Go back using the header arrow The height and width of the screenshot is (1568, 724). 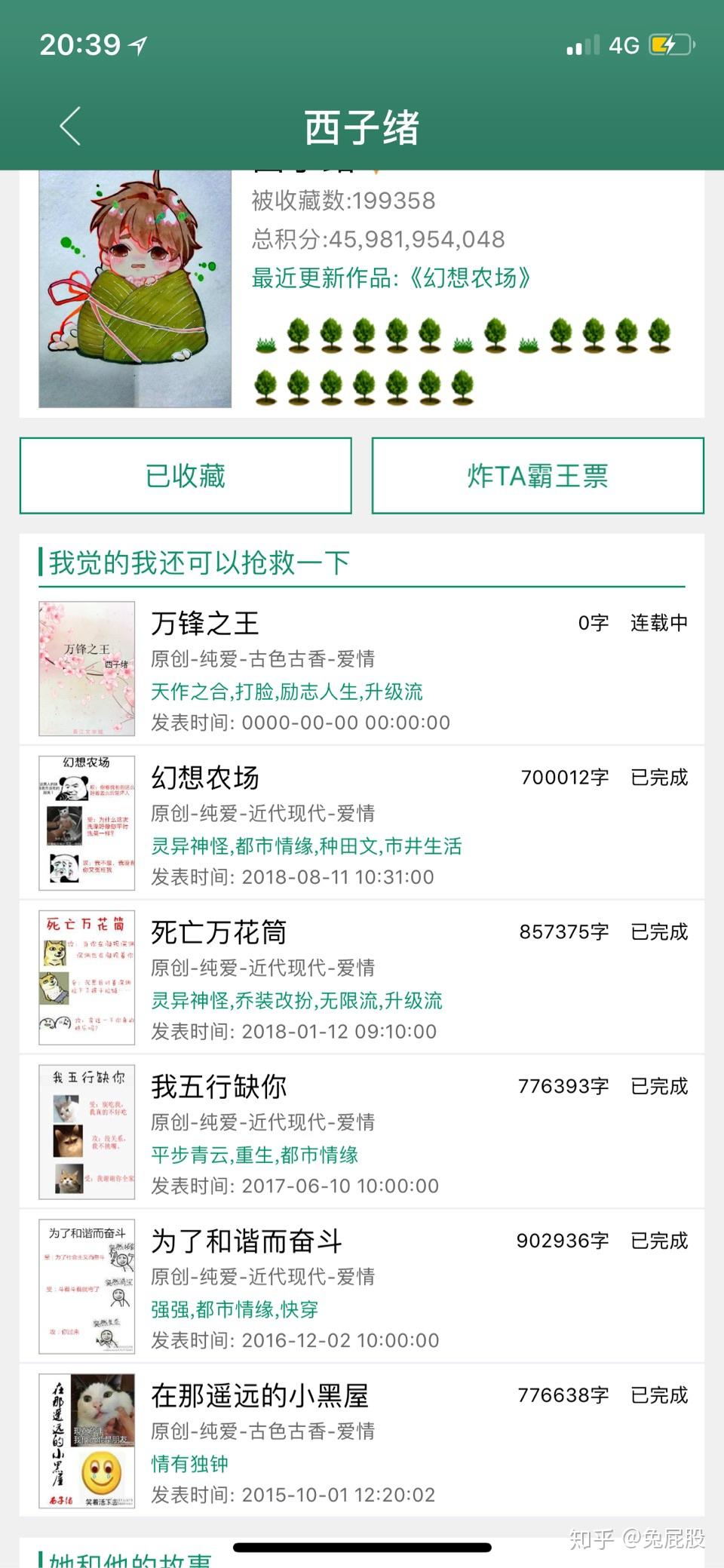click(x=71, y=126)
